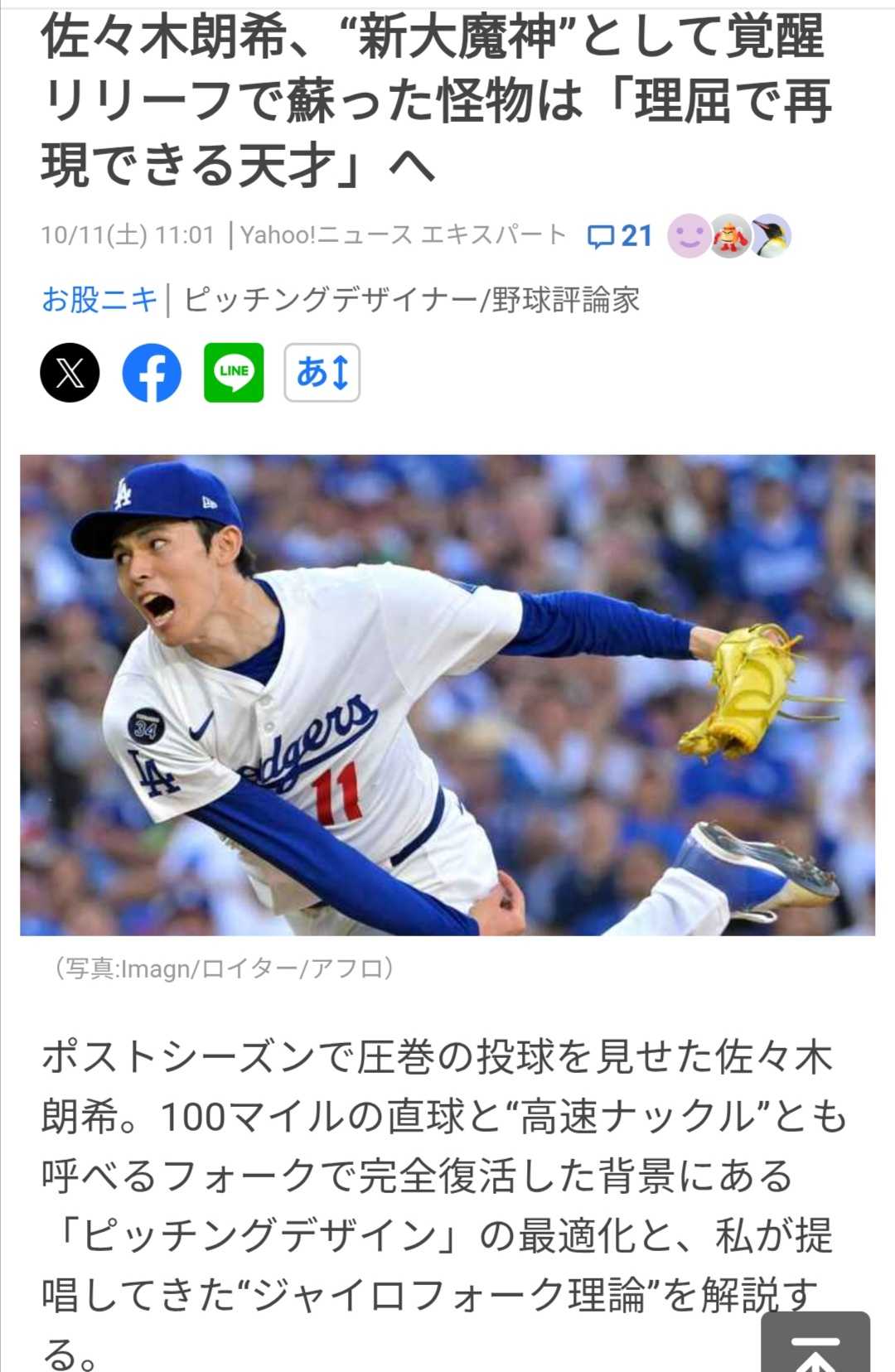Share the article on X
The image size is (895, 1372).
tap(70, 373)
